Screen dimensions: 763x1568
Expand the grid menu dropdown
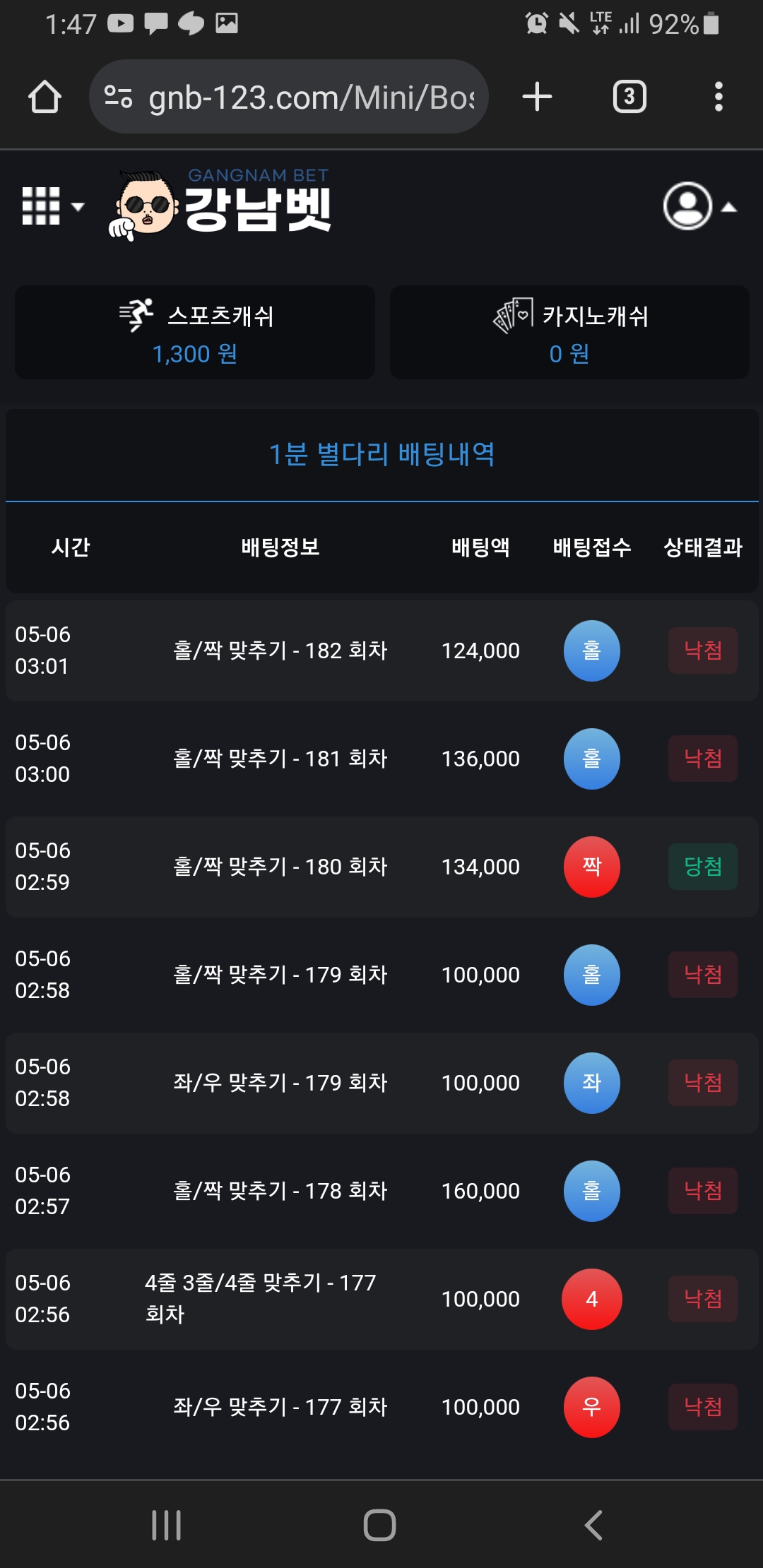53,206
